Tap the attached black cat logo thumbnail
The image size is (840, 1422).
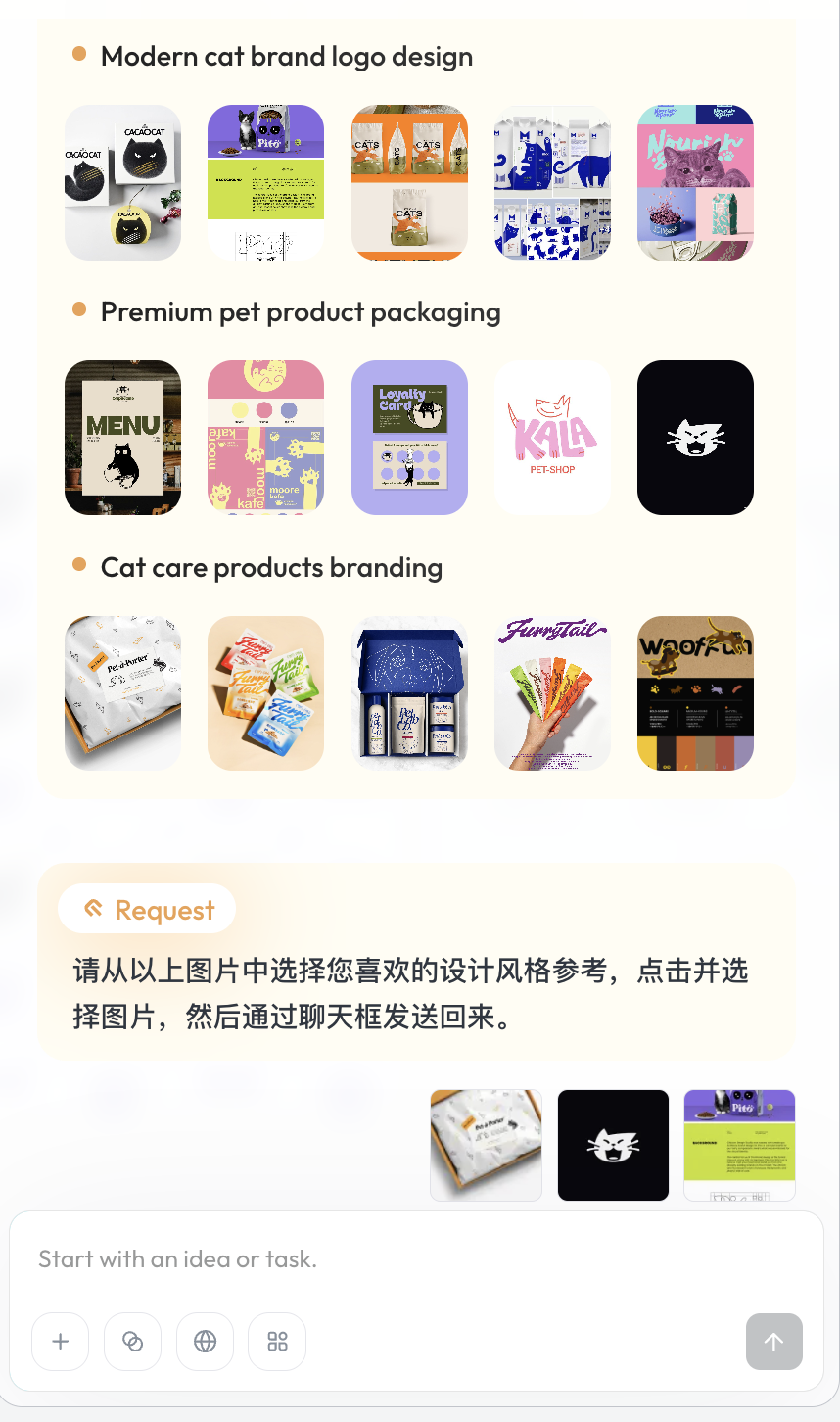coord(613,1145)
